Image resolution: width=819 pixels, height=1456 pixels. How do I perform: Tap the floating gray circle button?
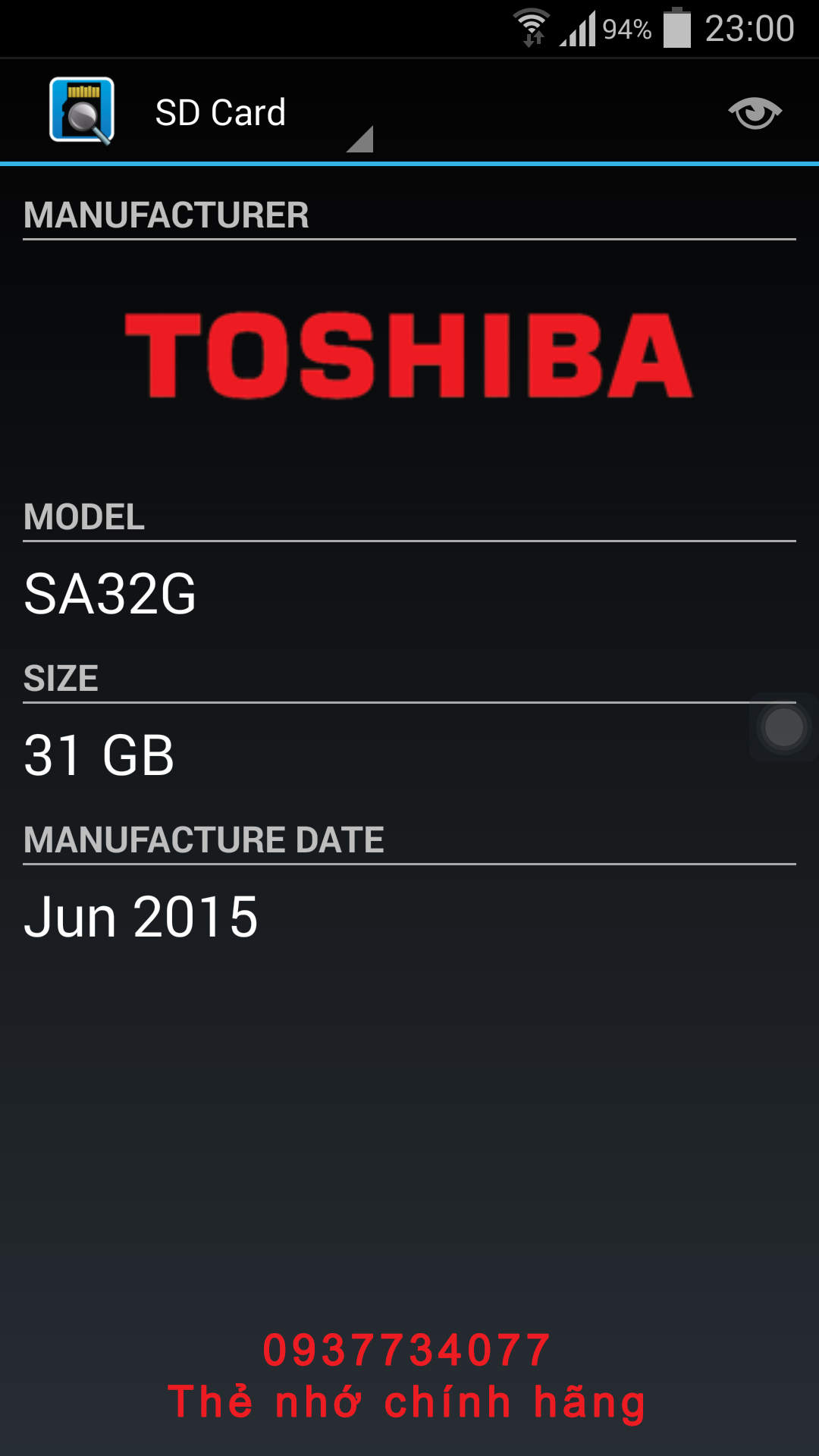784,727
